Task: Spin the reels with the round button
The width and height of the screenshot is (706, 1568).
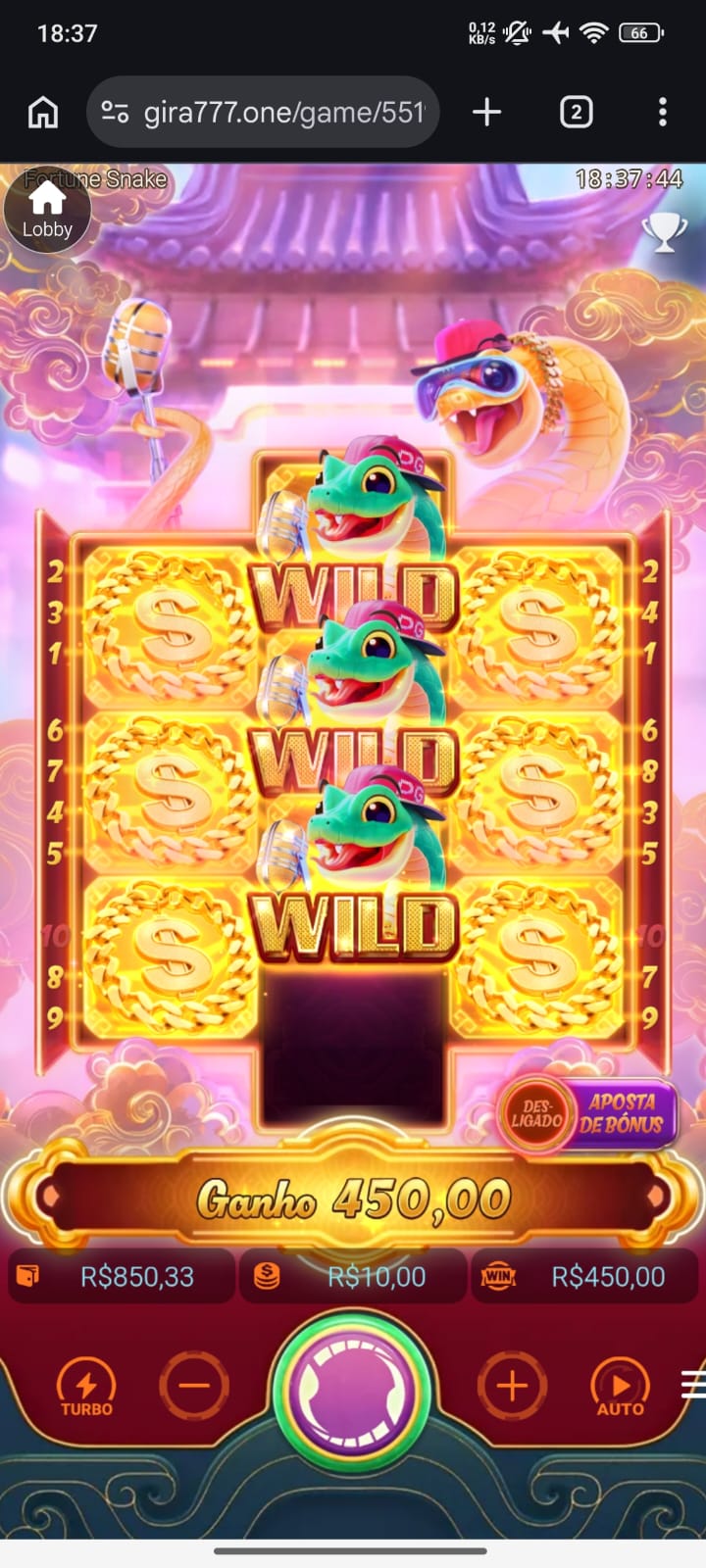Action: [352, 1386]
